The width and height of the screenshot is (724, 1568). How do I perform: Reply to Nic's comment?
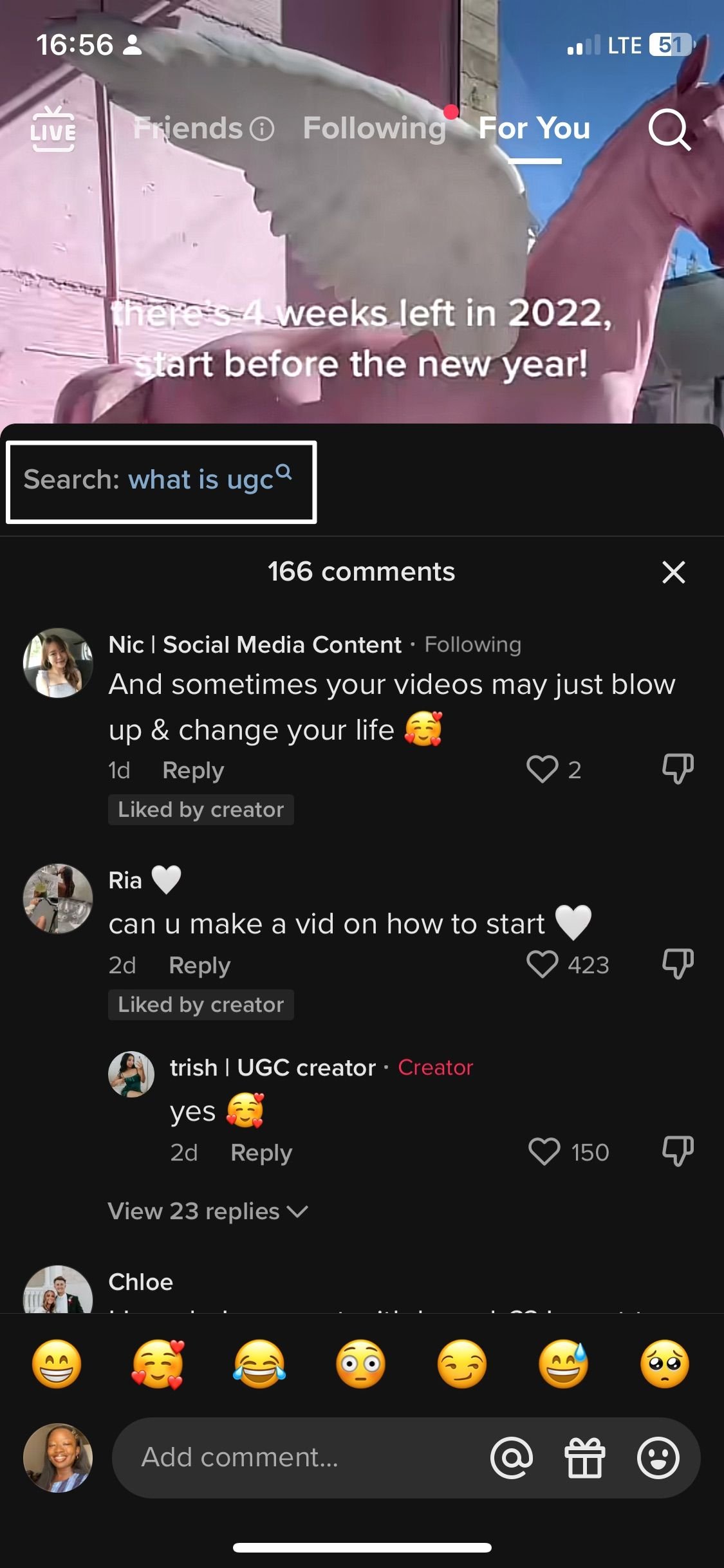point(193,770)
